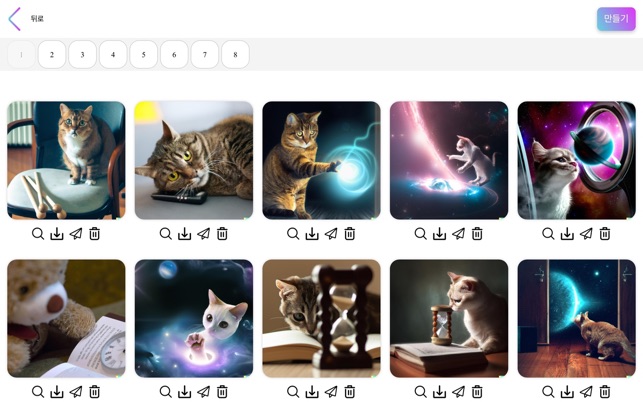Screen dimensions: 643x402
Task: Share the white cat in galaxy image
Action: point(203,392)
